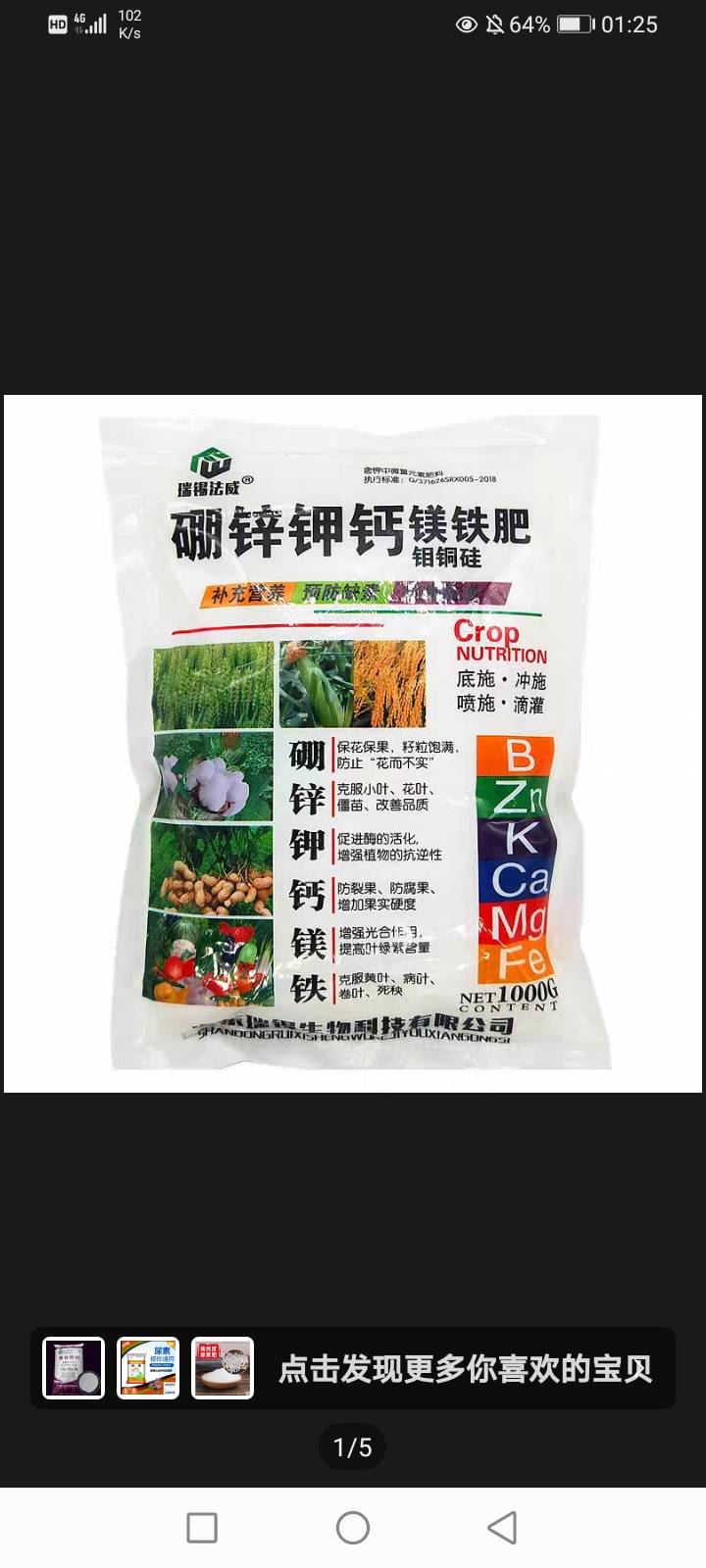Tap the fertilizer product image

[x=353, y=744]
